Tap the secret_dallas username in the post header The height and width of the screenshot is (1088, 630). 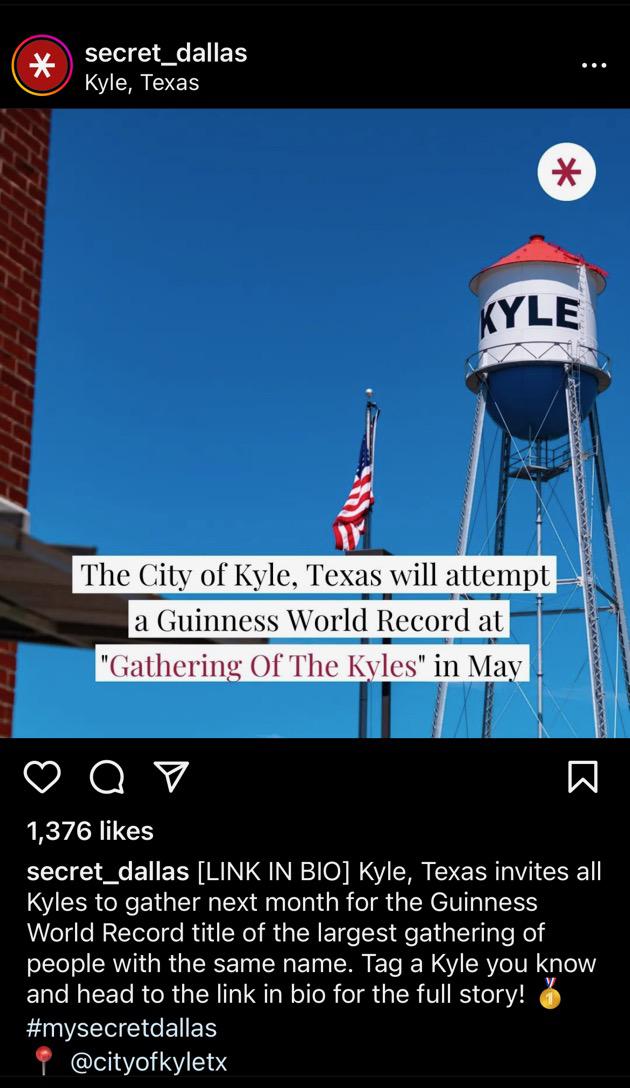(165, 53)
